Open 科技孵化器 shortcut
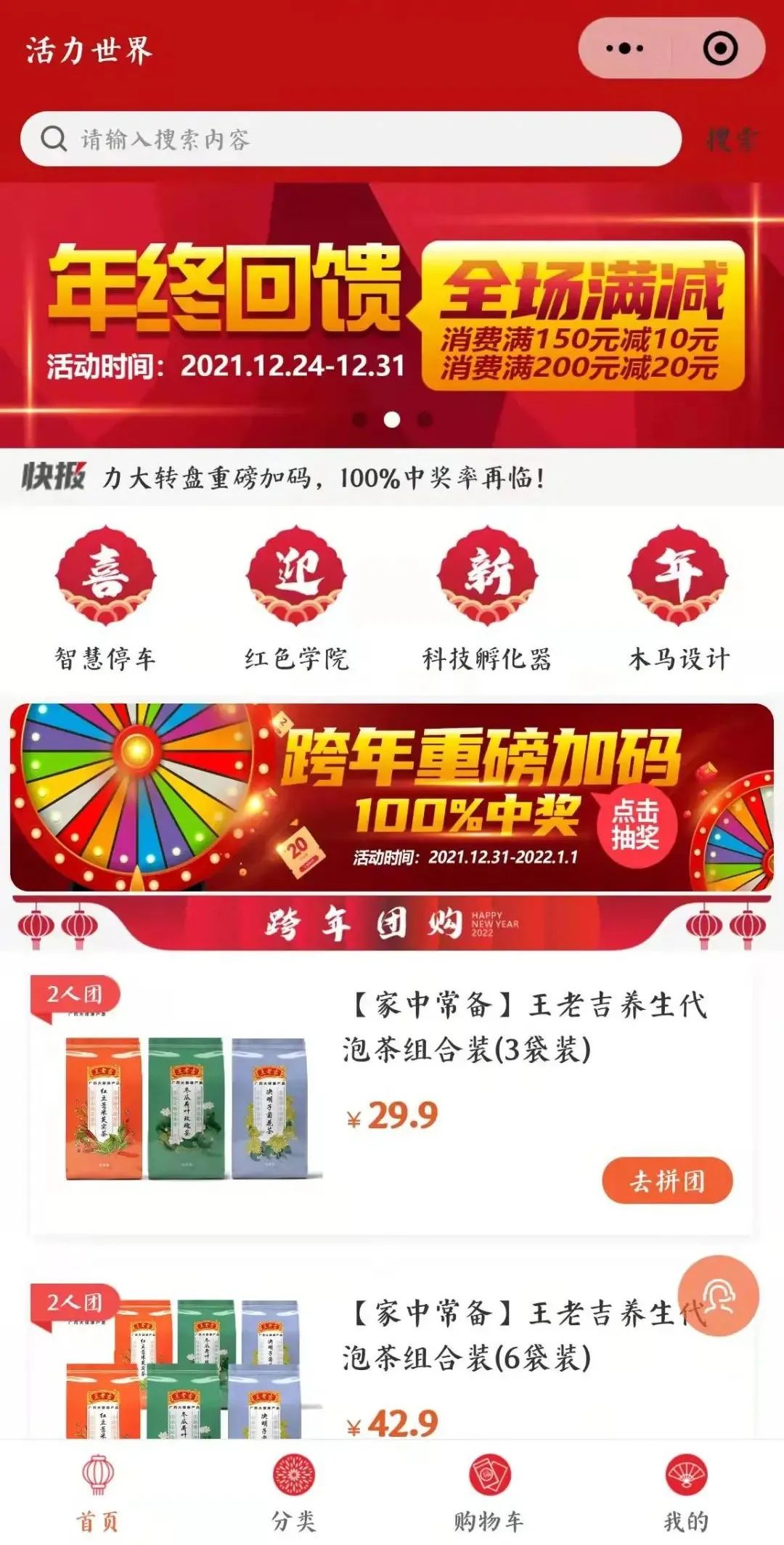784x1545 pixels. click(x=487, y=595)
